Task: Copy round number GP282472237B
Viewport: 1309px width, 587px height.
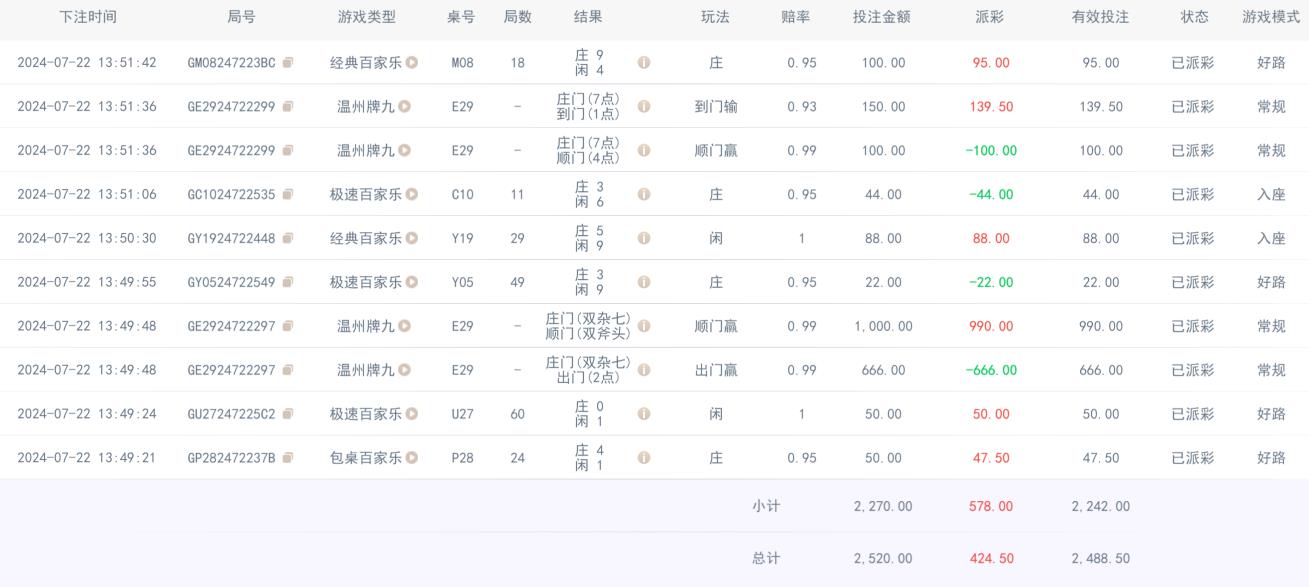Action: tap(288, 459)
